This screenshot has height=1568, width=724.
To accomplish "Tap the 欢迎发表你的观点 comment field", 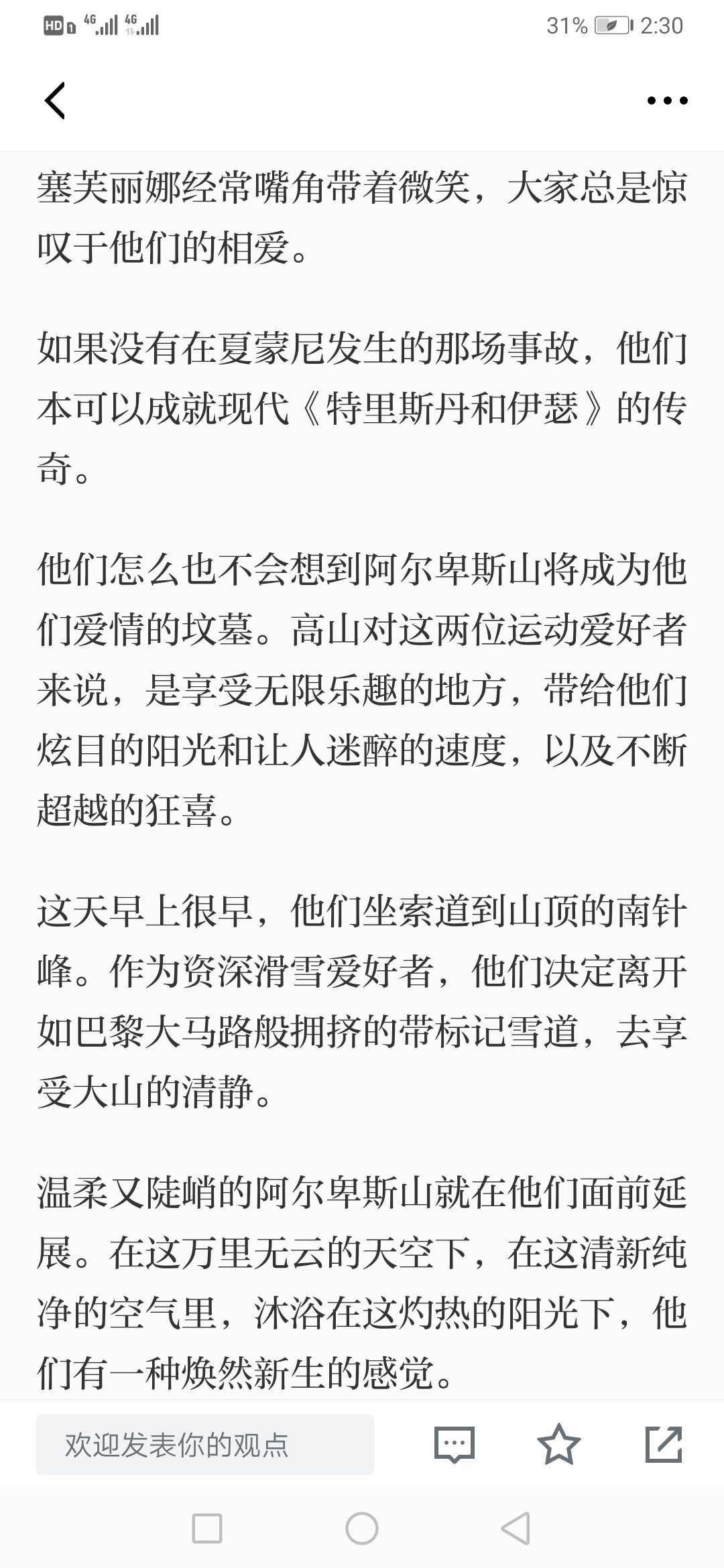I will click(205, 1444).
